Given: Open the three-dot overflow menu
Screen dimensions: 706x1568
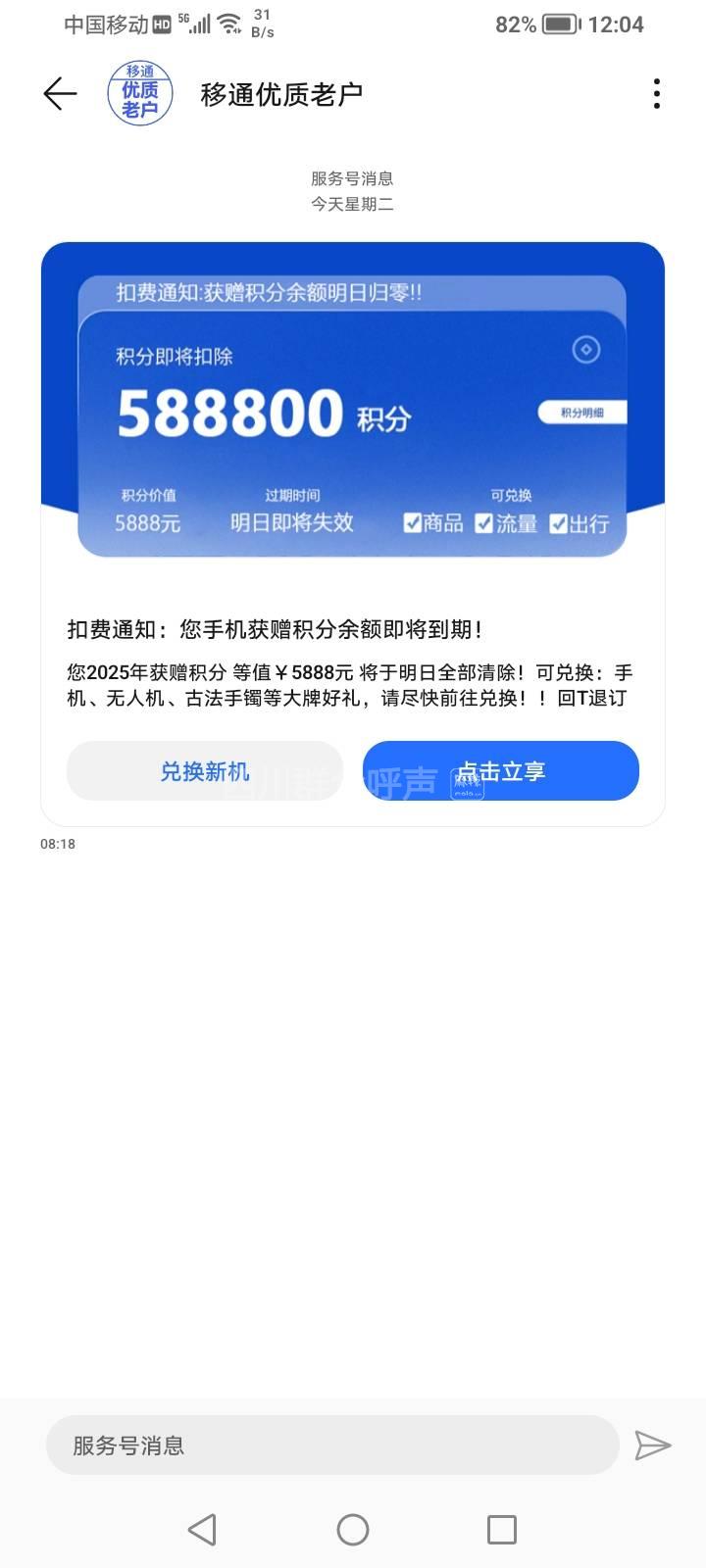Looking at the screenshot, I should 656,94.
